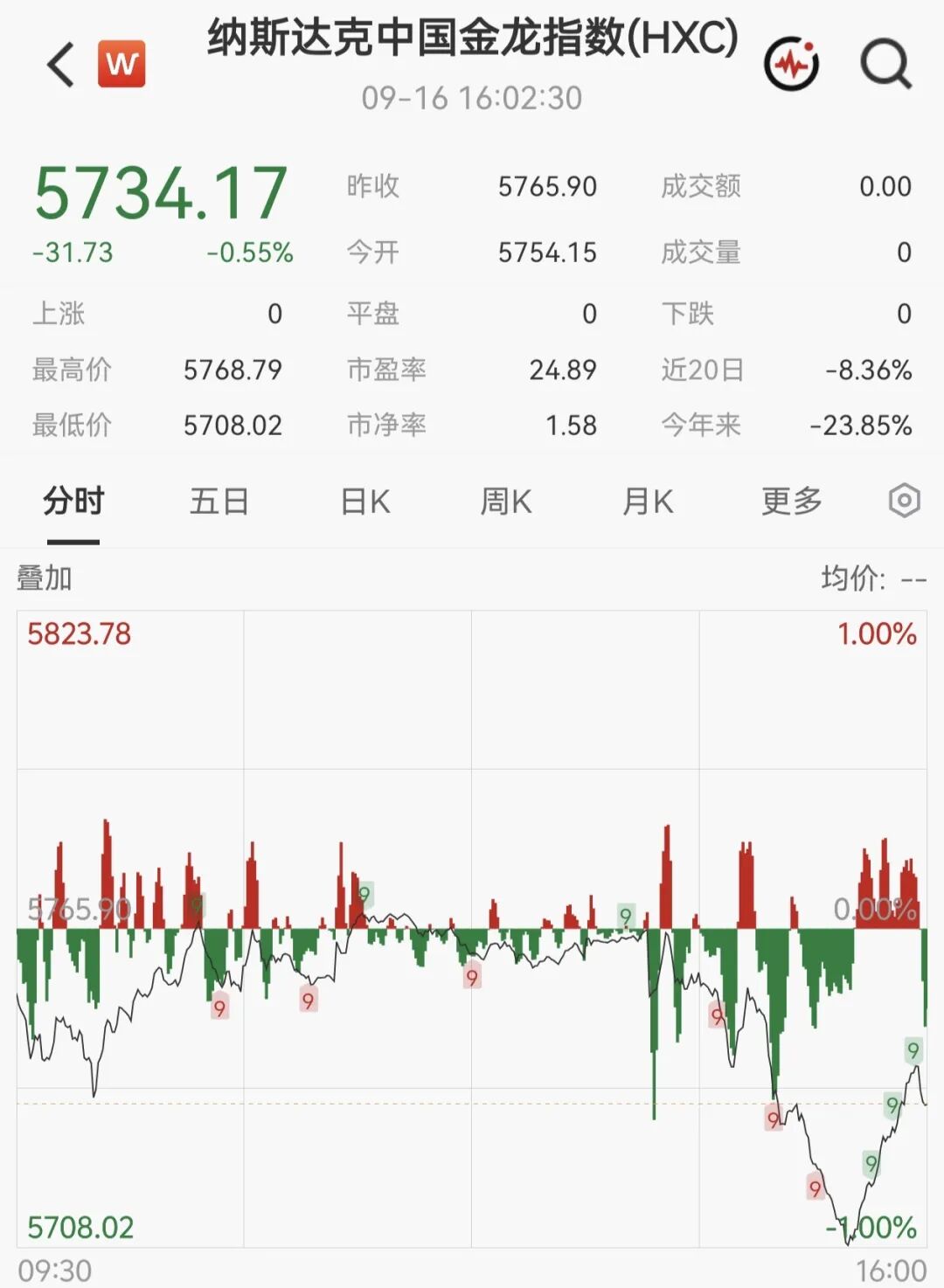The height and width of the screenshot is (1288, 944).
Task: Tap the red W badge icon
Action: (121, 64)
